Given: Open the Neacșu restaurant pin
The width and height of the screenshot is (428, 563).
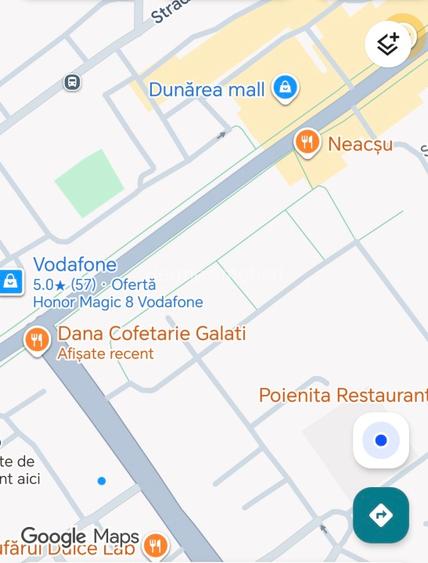Looking at the screenshot, I should point(307,143).
